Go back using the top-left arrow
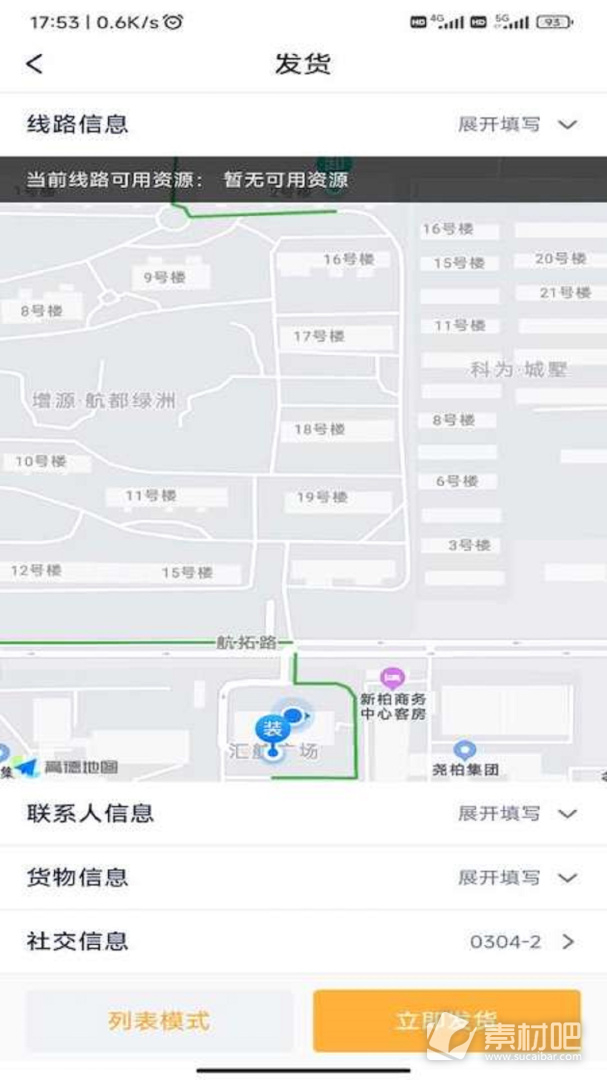607x1080 pixels. (x=35, y=64)
